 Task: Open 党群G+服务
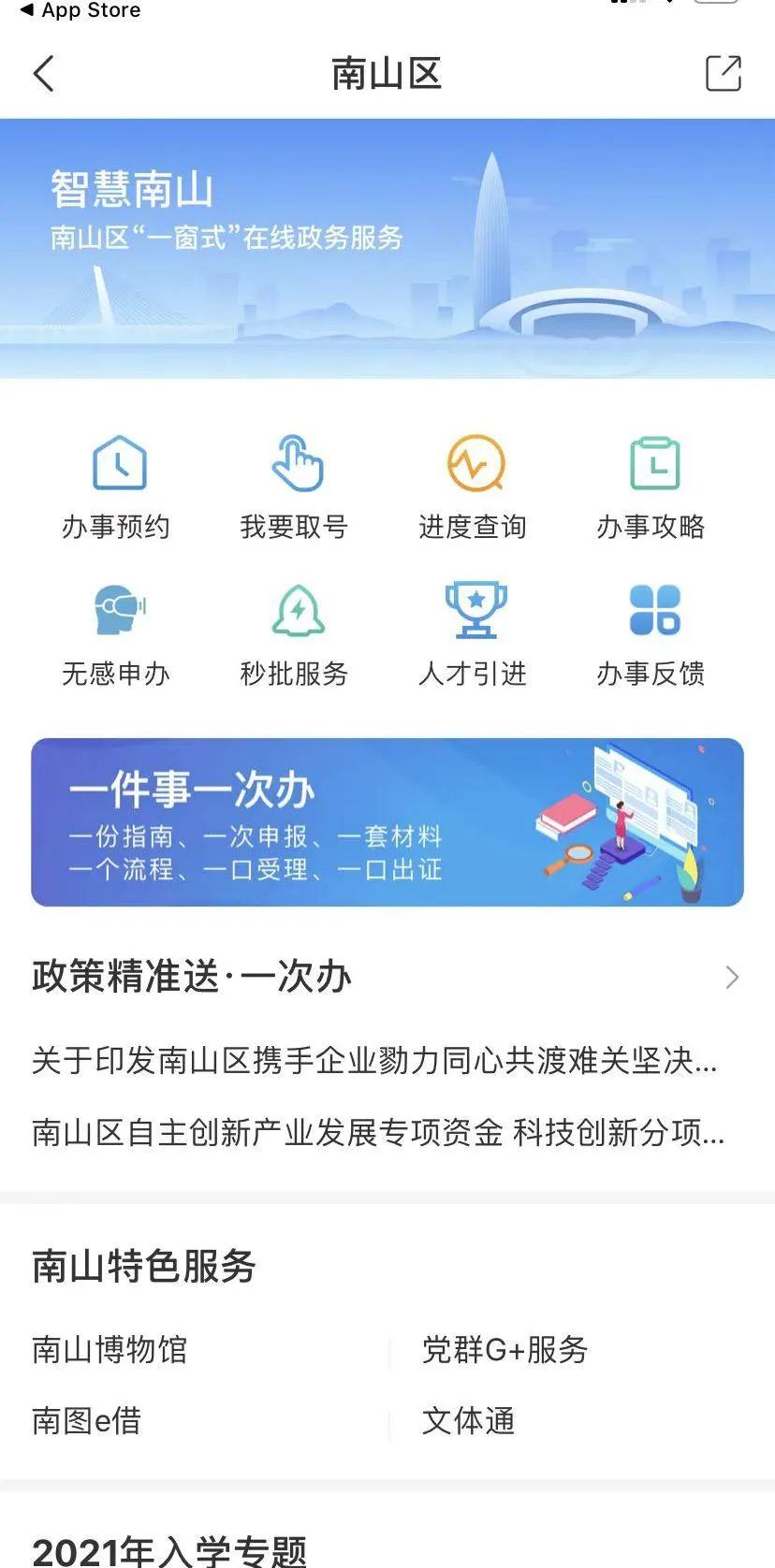point(504,1350)
